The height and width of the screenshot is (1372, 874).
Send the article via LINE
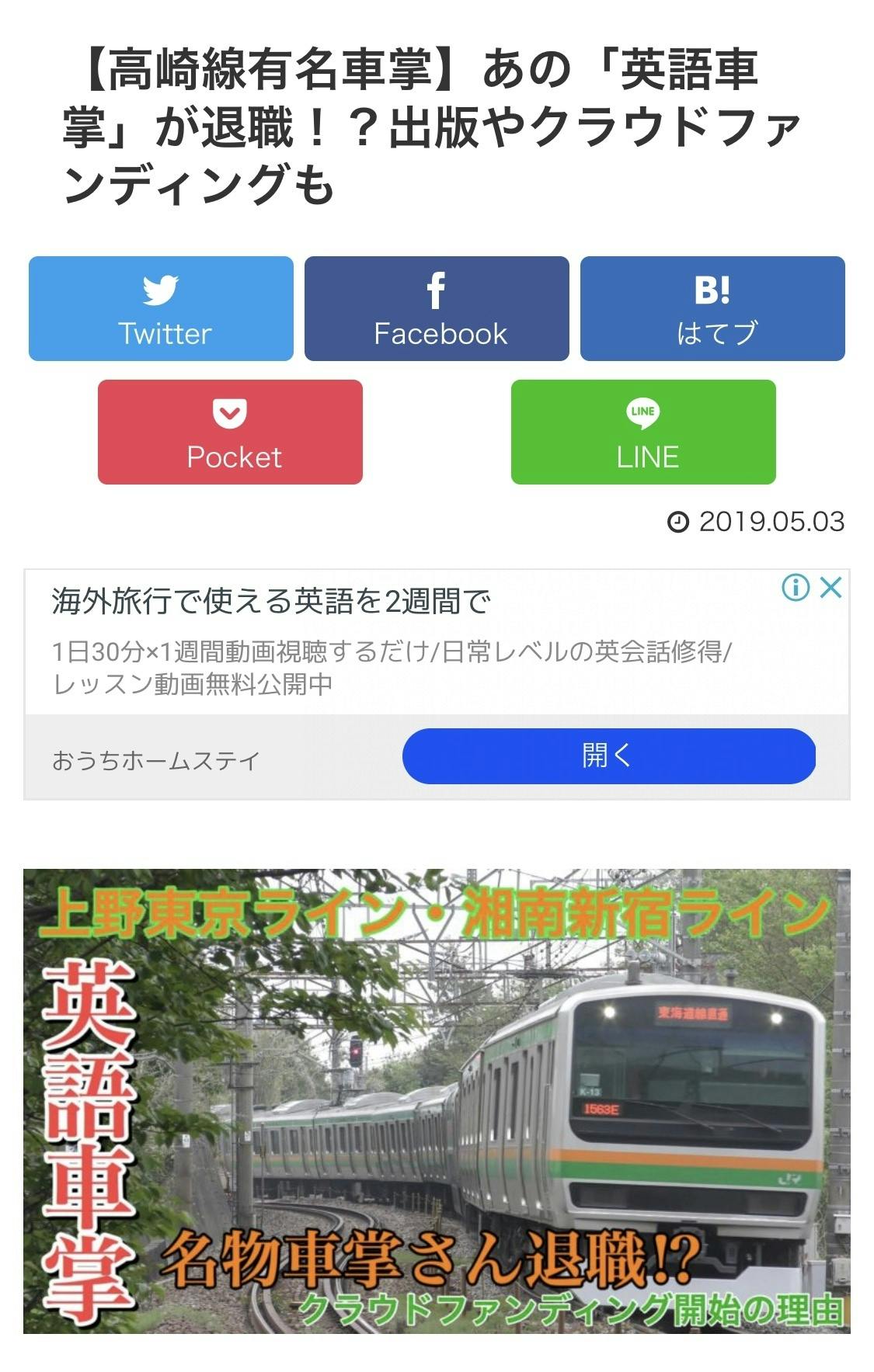[x=642, y=432]
